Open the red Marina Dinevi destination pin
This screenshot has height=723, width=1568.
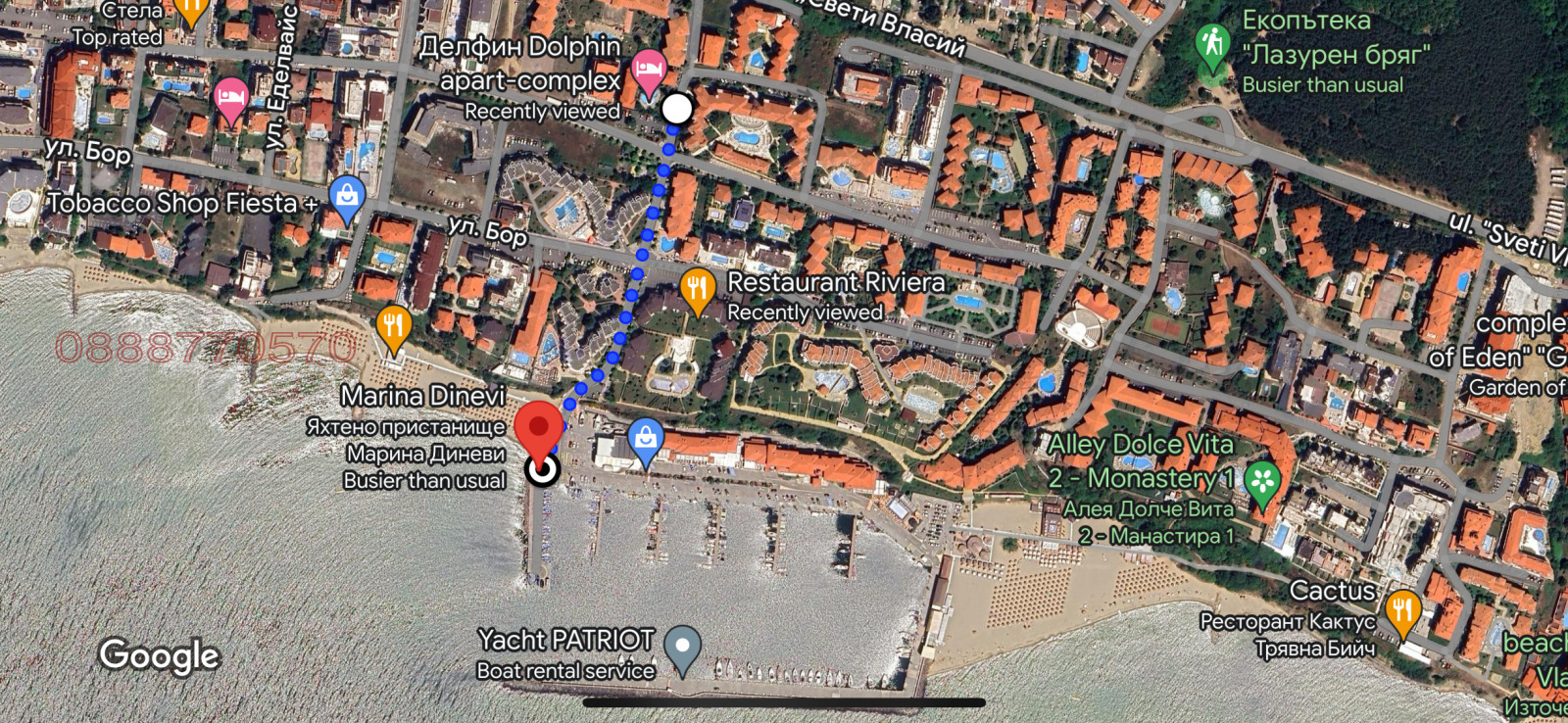pyautogui.click(x=539, y=427)
